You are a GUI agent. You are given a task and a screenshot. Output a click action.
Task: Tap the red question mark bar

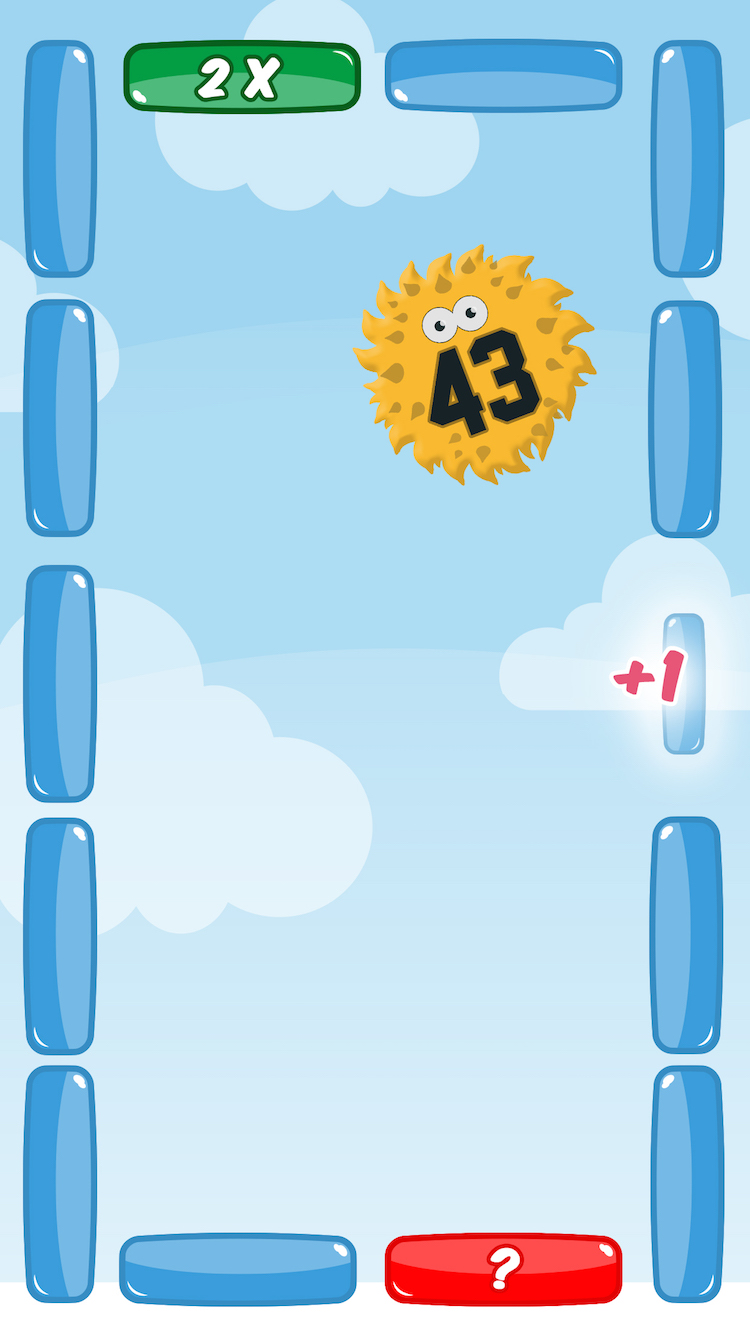click(504, 1269)
